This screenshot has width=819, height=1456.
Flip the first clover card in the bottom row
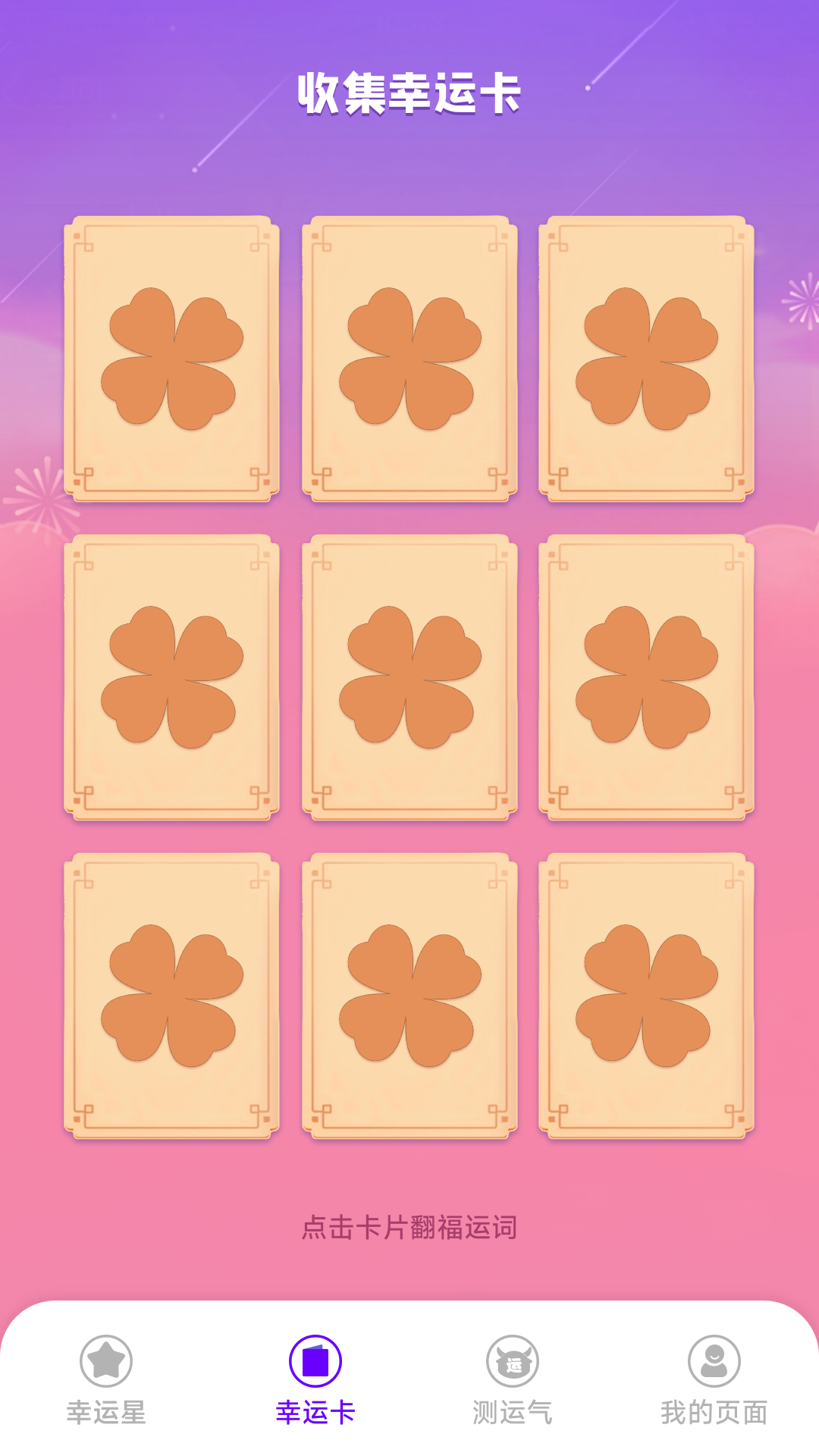click(172, 996)
